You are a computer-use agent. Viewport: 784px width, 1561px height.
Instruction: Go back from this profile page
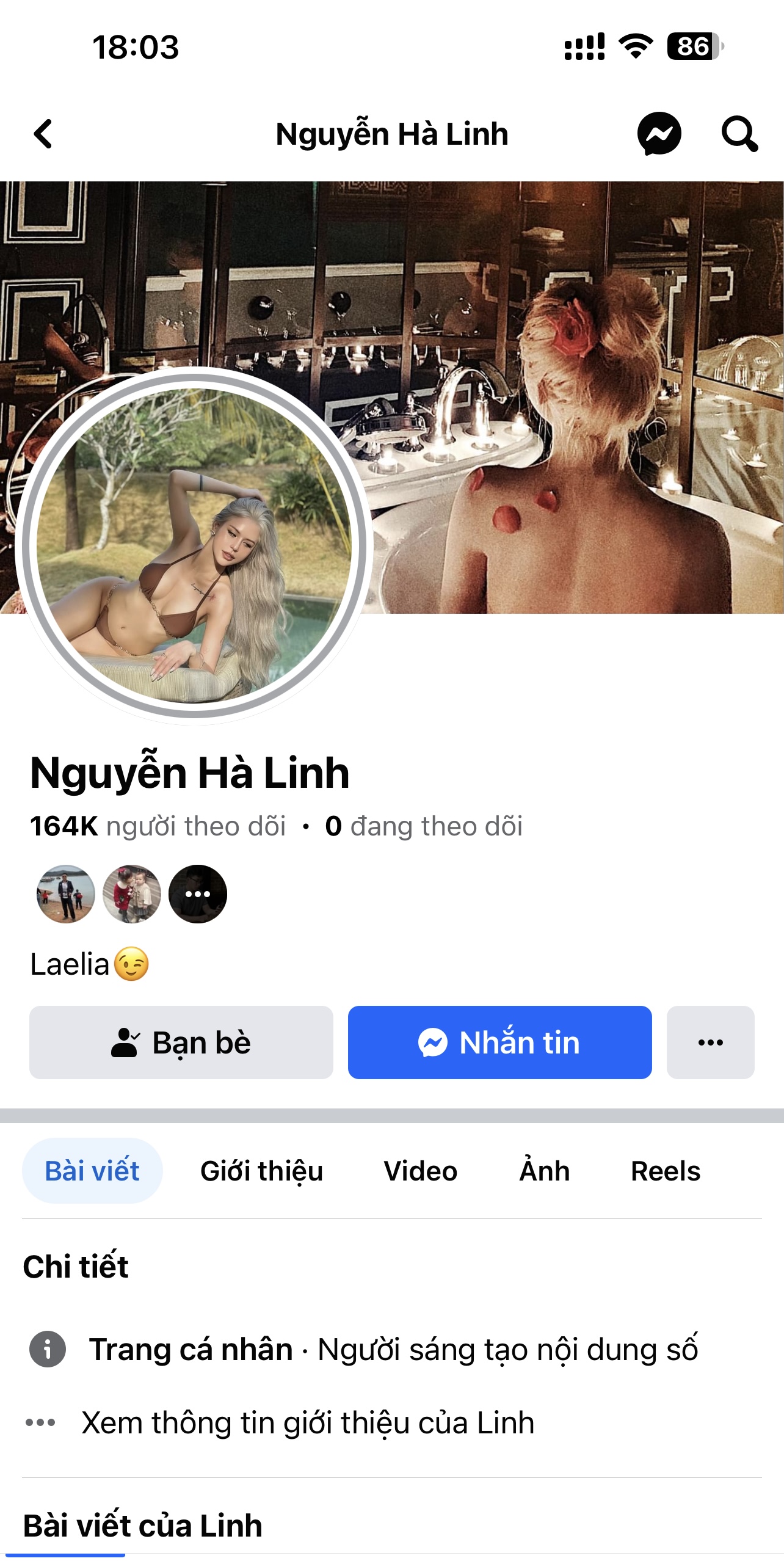(43, 134)
